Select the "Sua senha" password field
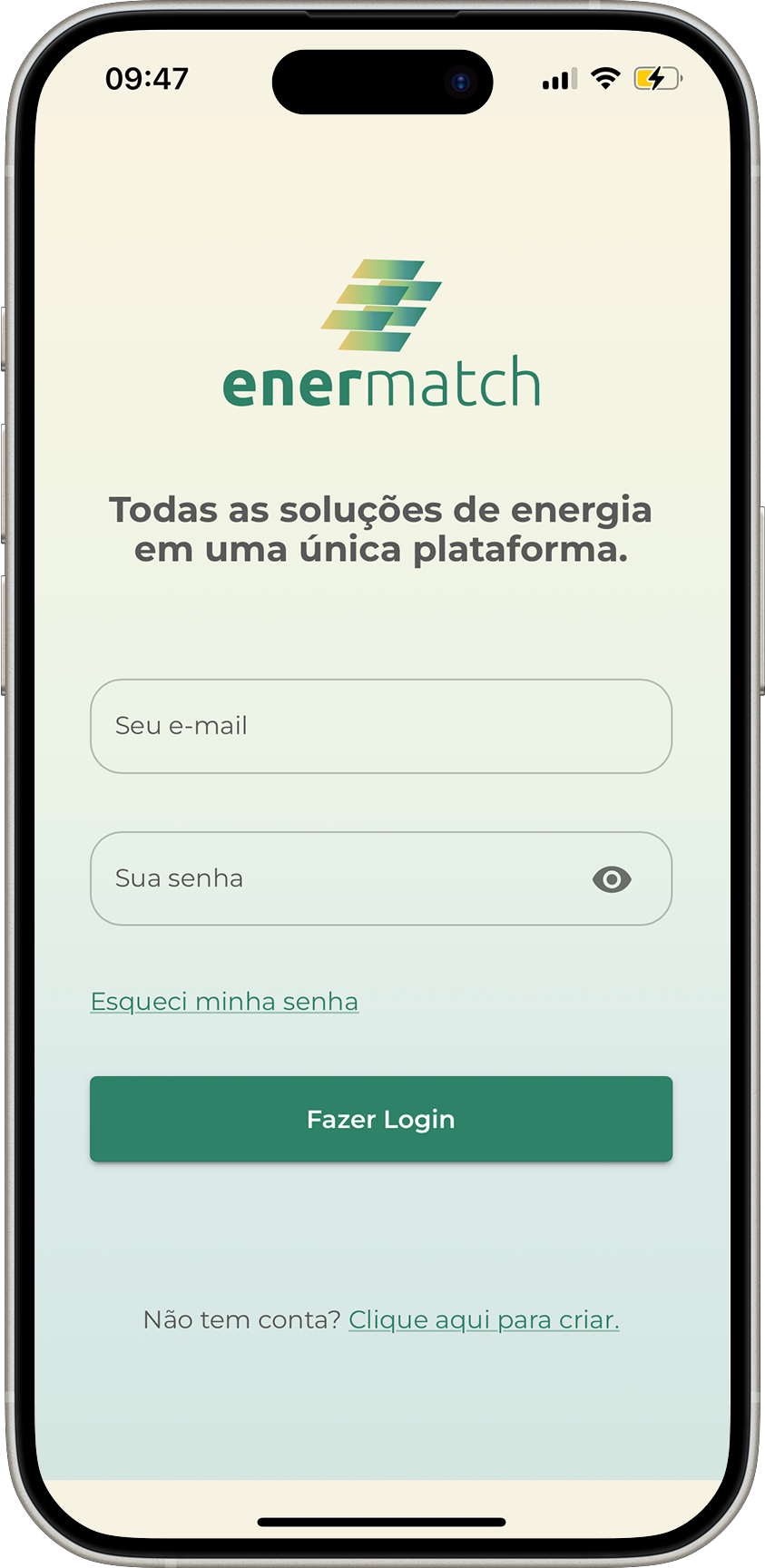Viewport: 765px width, 1568px height. [x=336, y=878]
